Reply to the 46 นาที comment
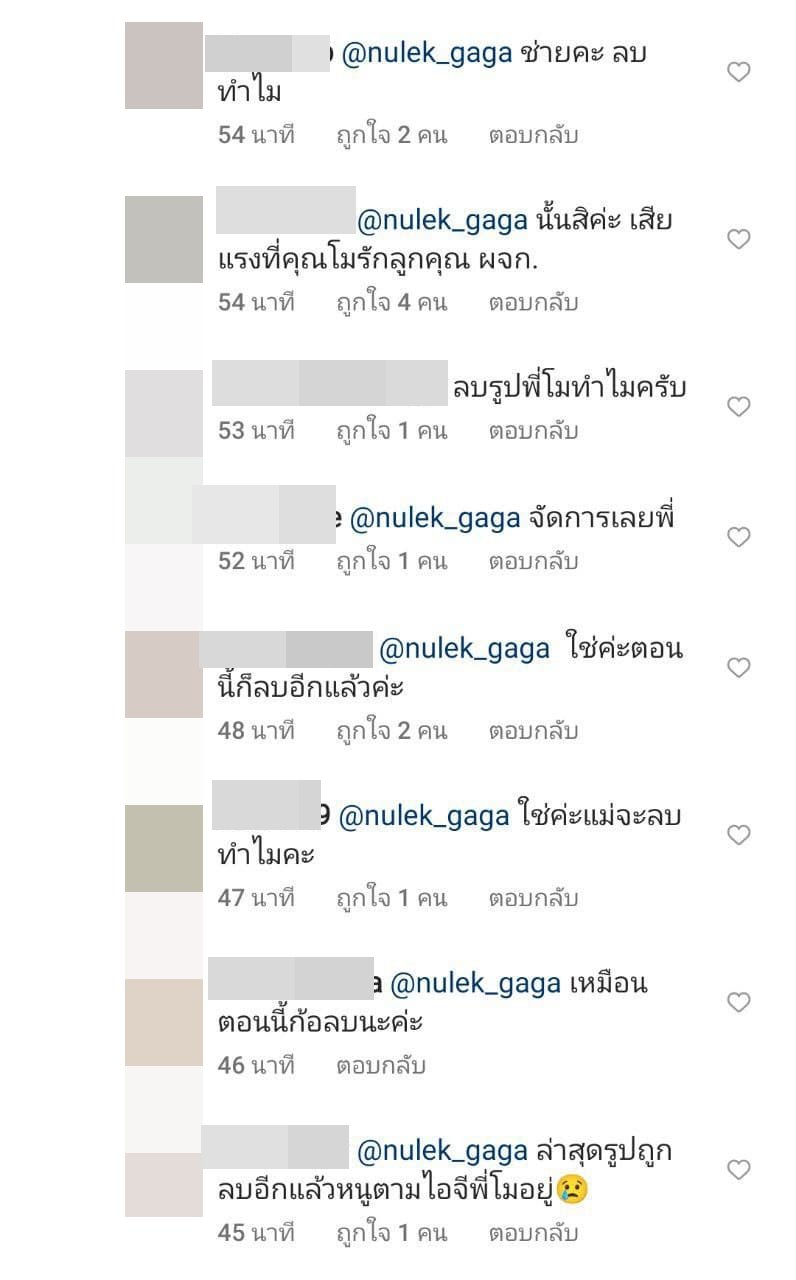The image size is (796, 1280). (381, 1066)
